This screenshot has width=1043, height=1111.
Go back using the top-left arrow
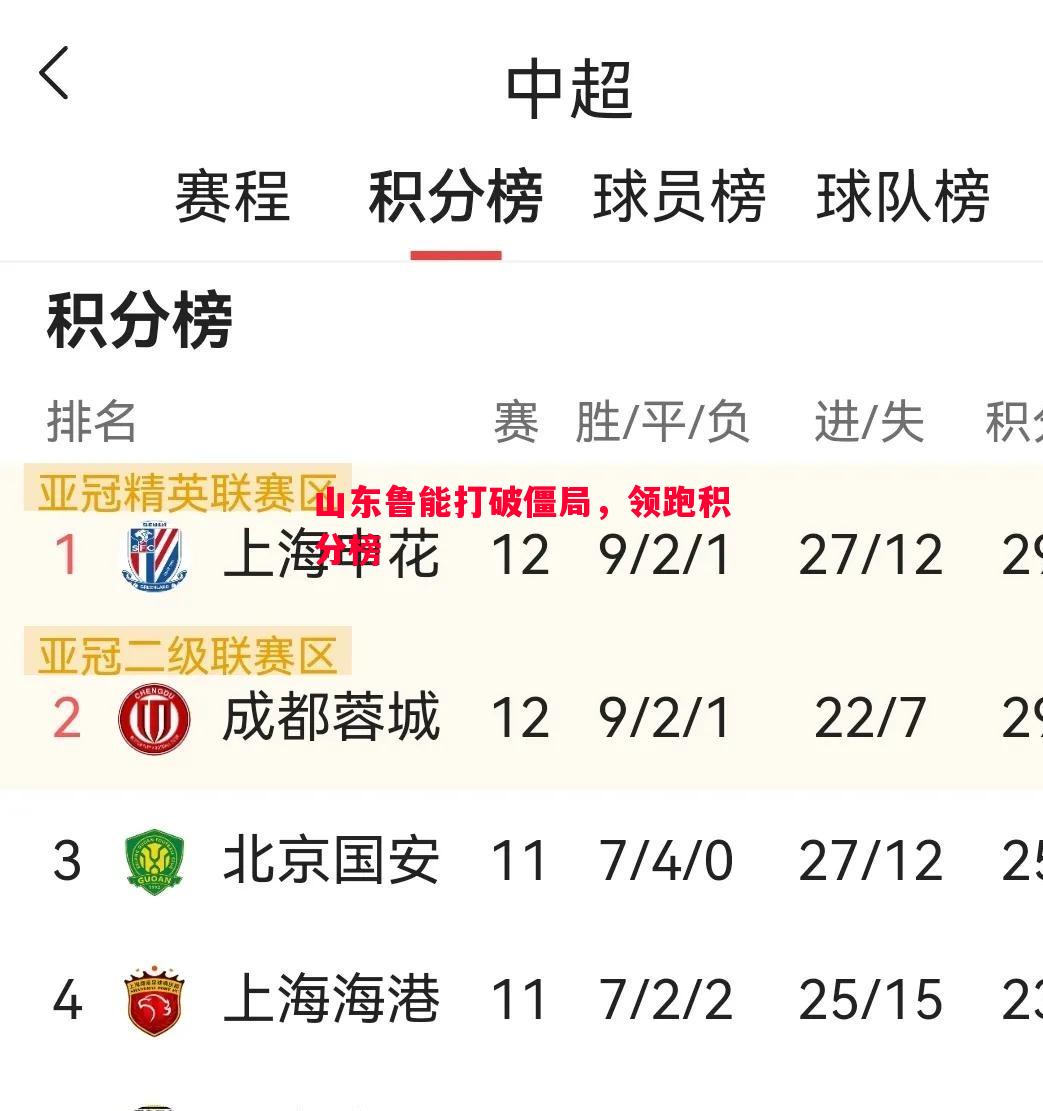pyautogui.click(x=54, y=74)
